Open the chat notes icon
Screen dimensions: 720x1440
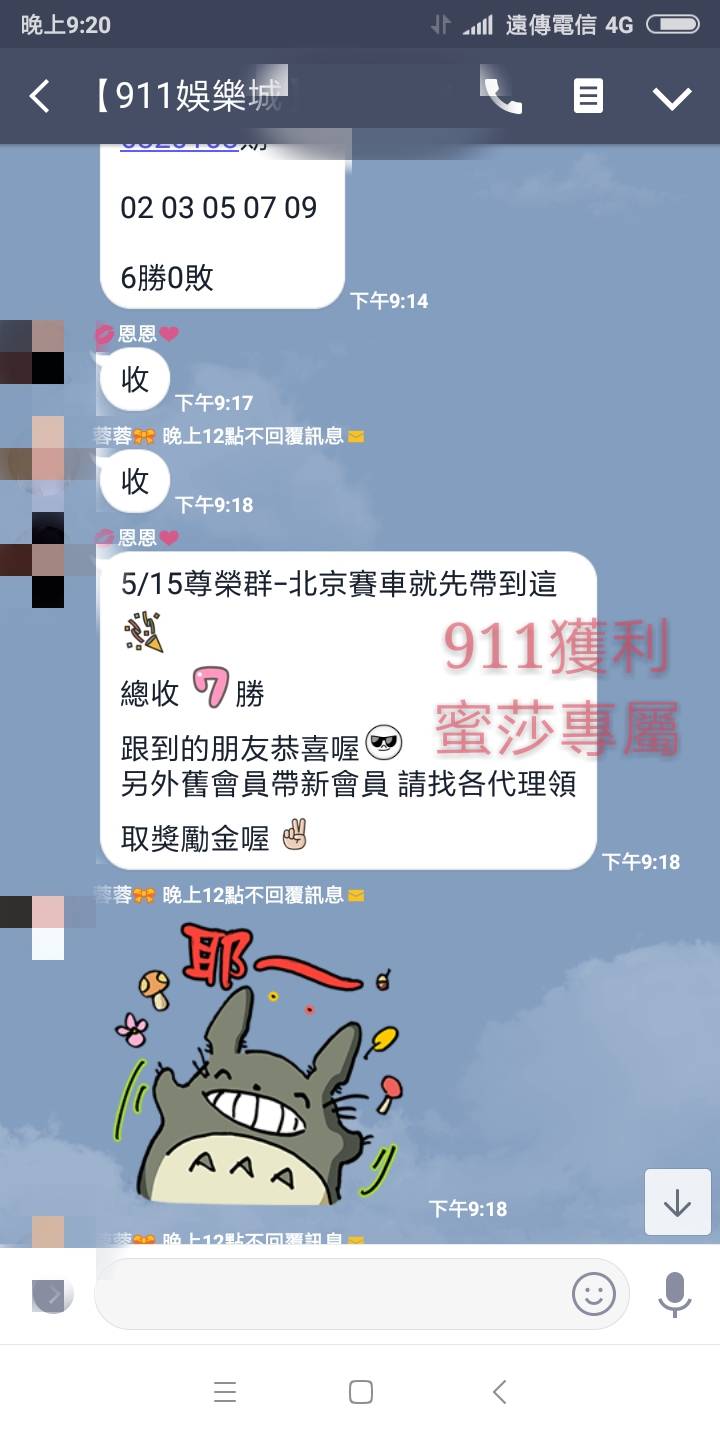point(588,97)
